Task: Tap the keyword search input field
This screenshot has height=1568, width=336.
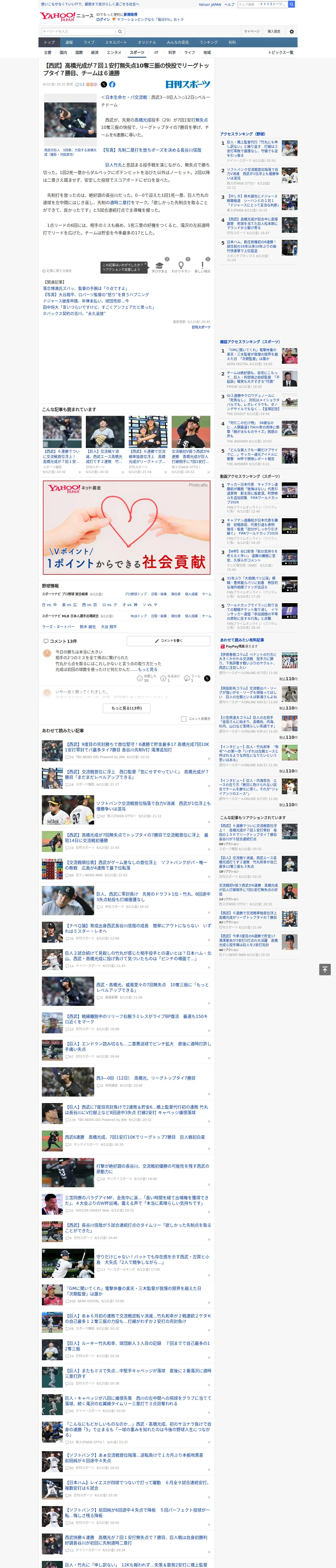Action: pos(79,32)
